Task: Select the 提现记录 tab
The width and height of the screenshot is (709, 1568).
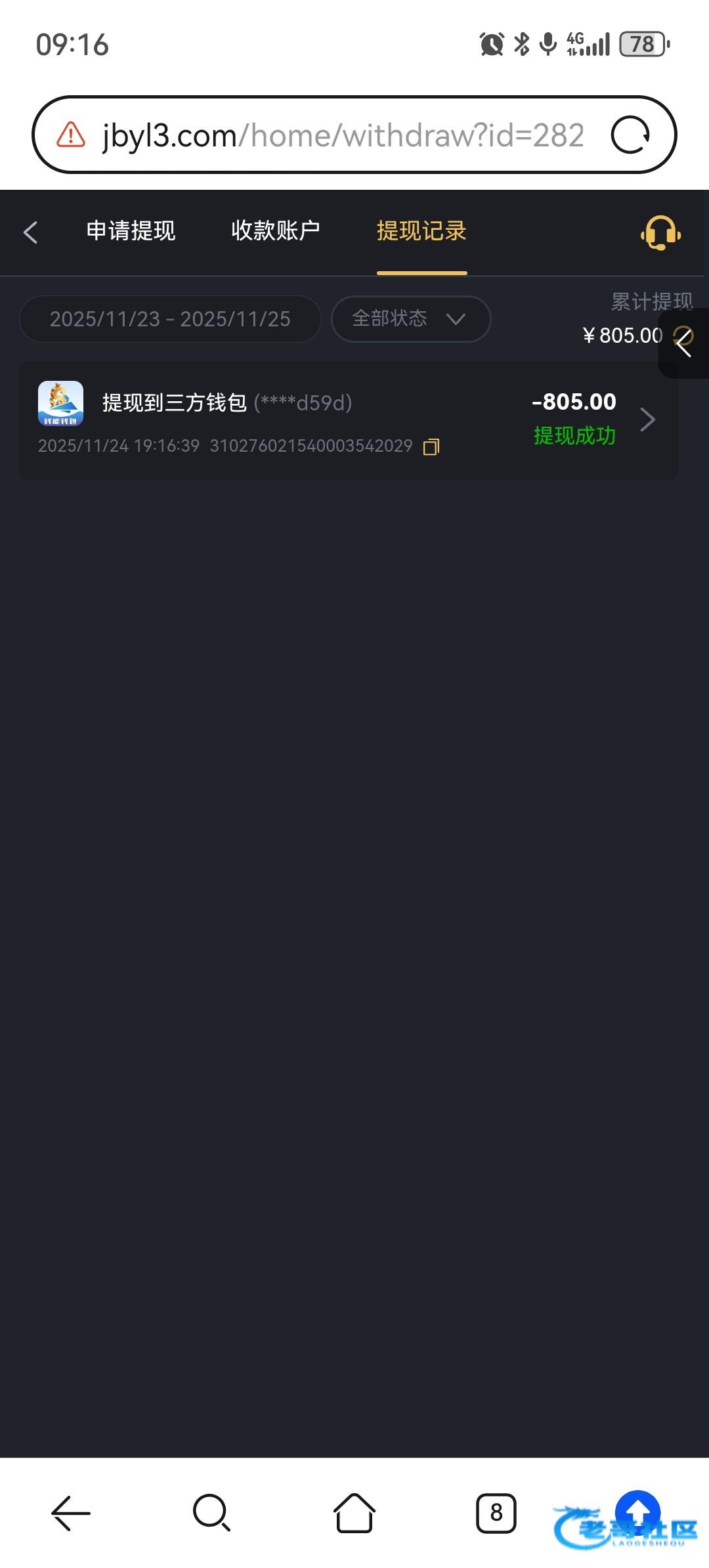Action: click(421, 230)
